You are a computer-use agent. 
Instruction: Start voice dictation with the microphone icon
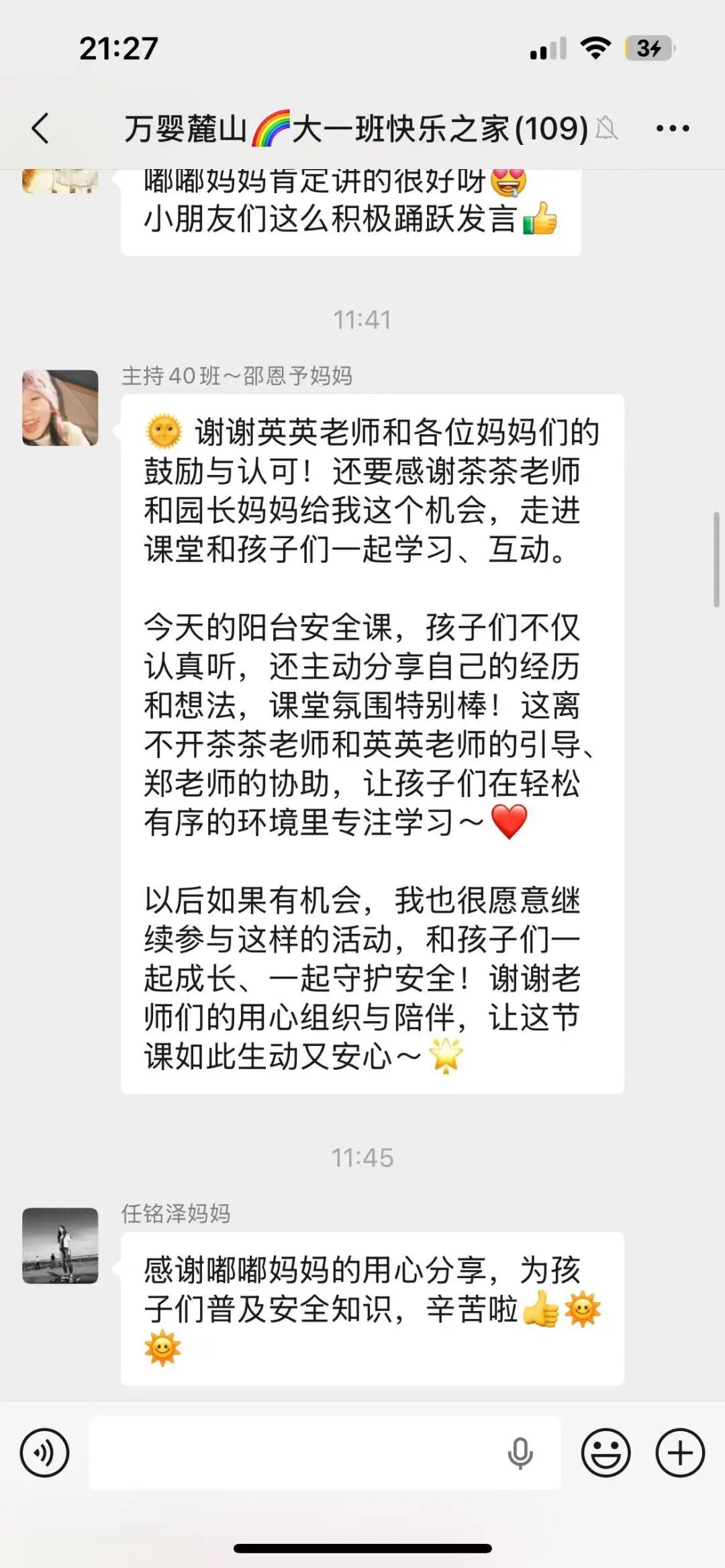[520, 1453]
